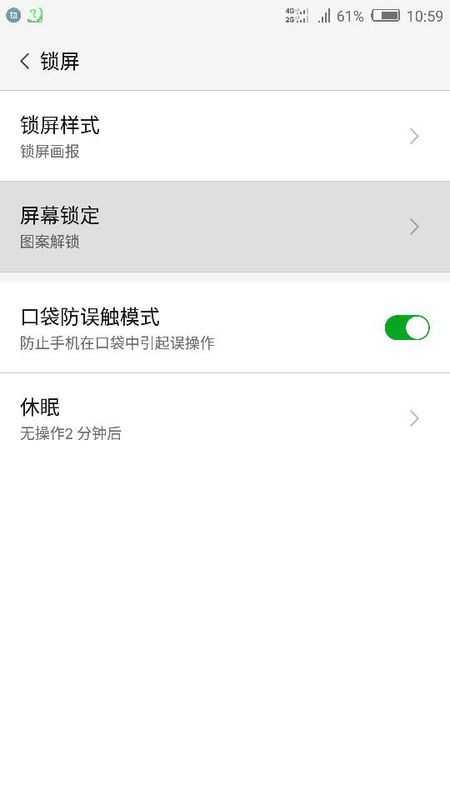Open the 休眠 timeout setting
450x800 pixels.
[225, 418]
